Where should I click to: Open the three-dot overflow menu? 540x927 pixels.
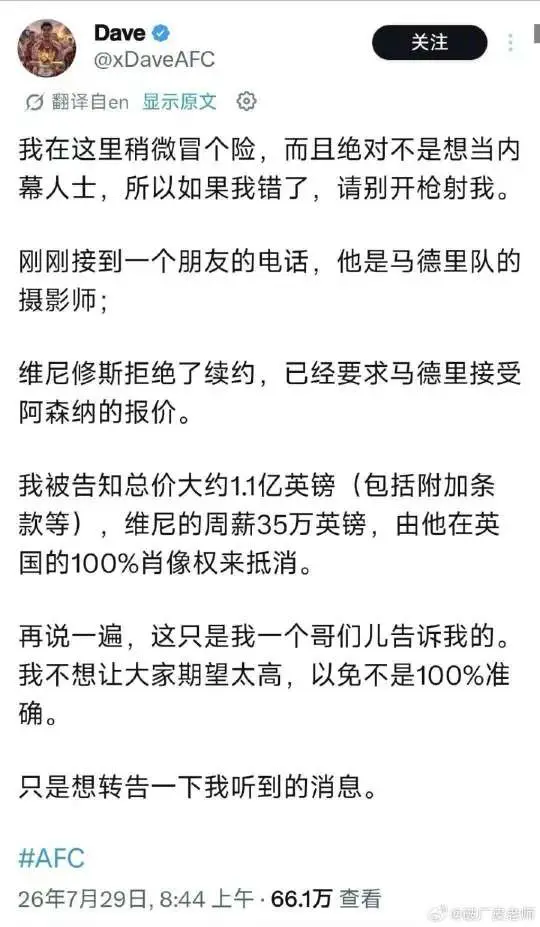coord(510,43)
